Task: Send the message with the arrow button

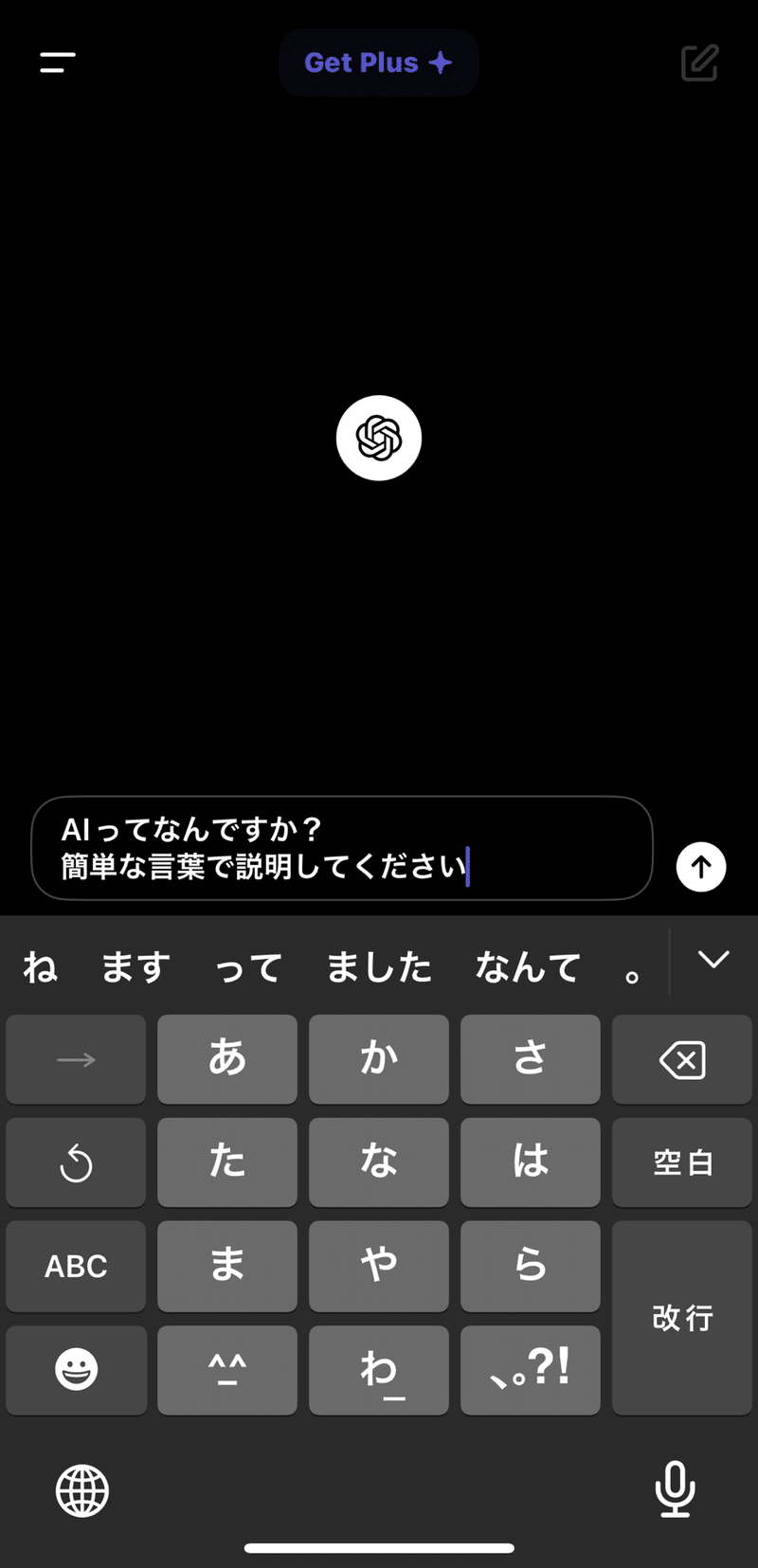Action: 701,867
